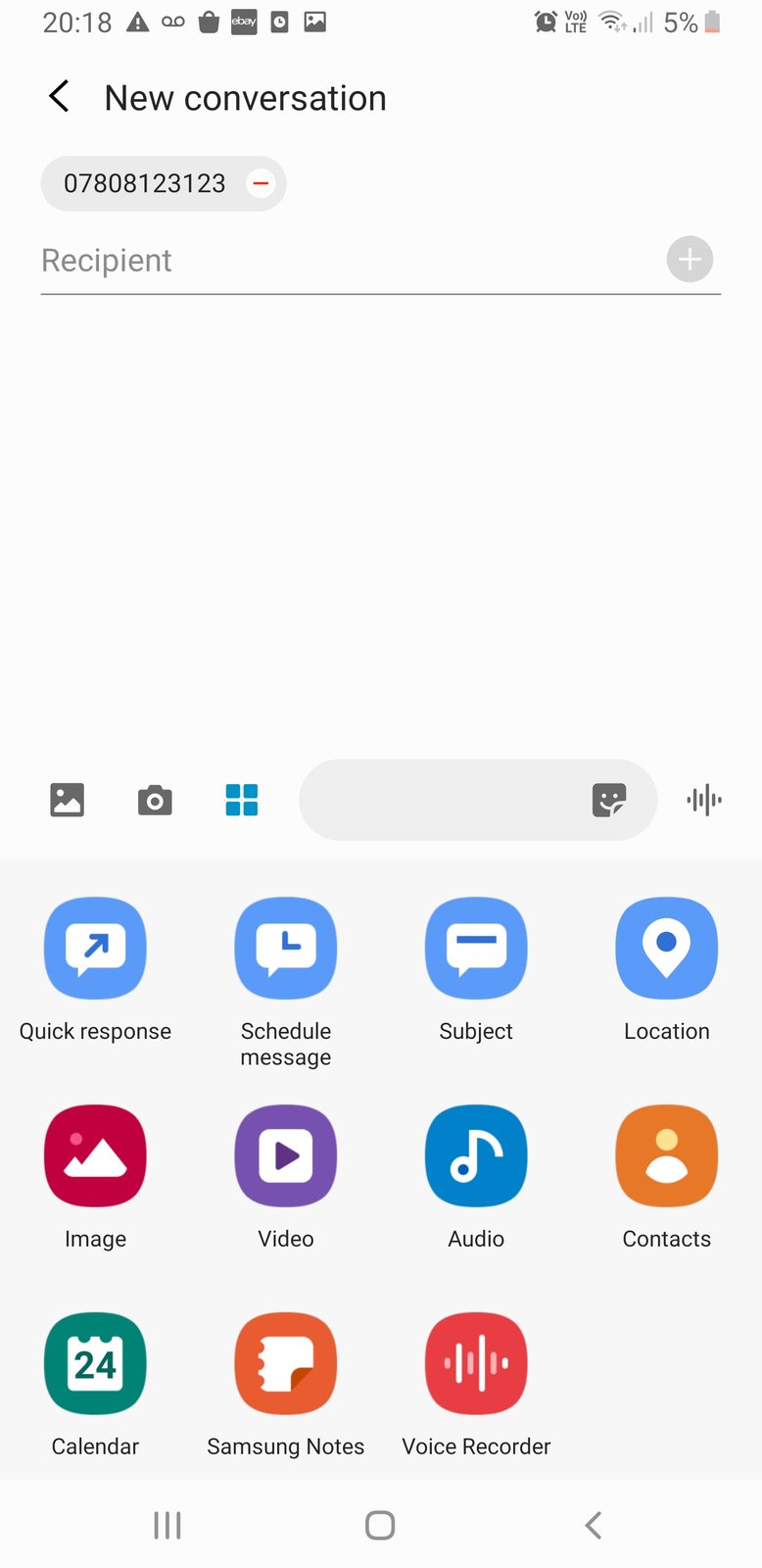Add a Subject to the message
The height and width of the screenshot is (1568, 762).
[x=476, y=949]
